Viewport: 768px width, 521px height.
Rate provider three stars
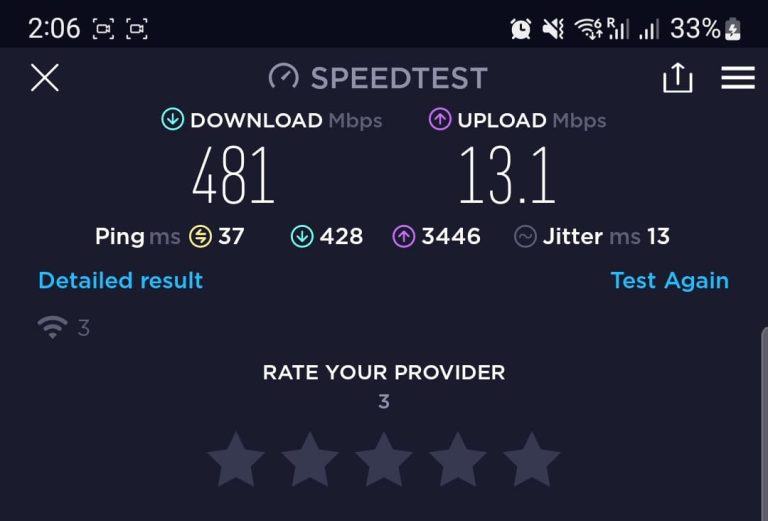384,460
